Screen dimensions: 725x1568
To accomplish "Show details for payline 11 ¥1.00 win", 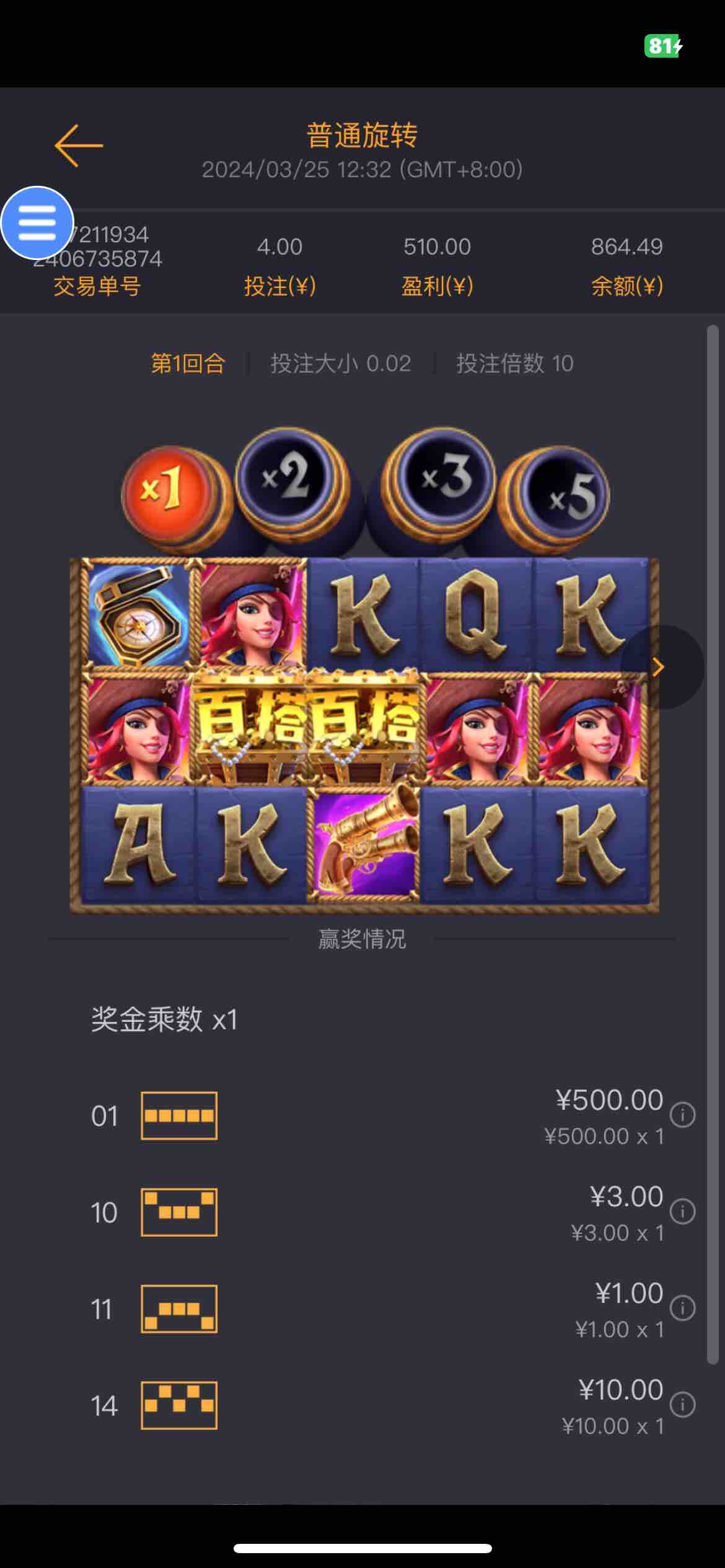I will click(683, 1309).
